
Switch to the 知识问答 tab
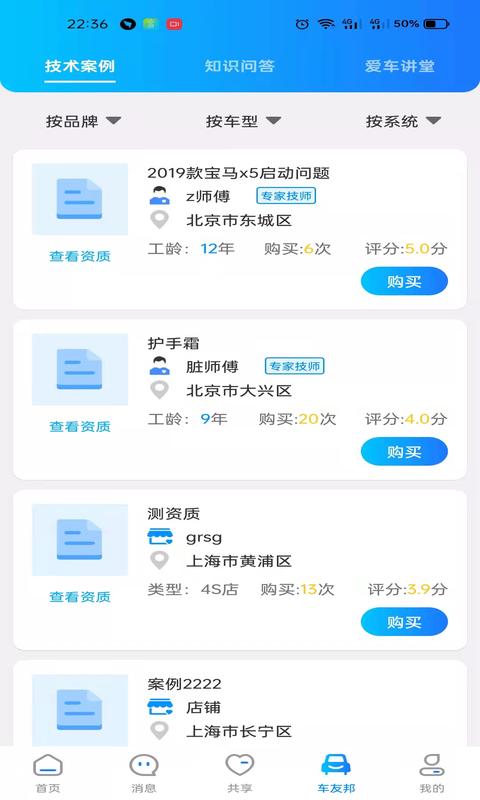pos(240,66)
